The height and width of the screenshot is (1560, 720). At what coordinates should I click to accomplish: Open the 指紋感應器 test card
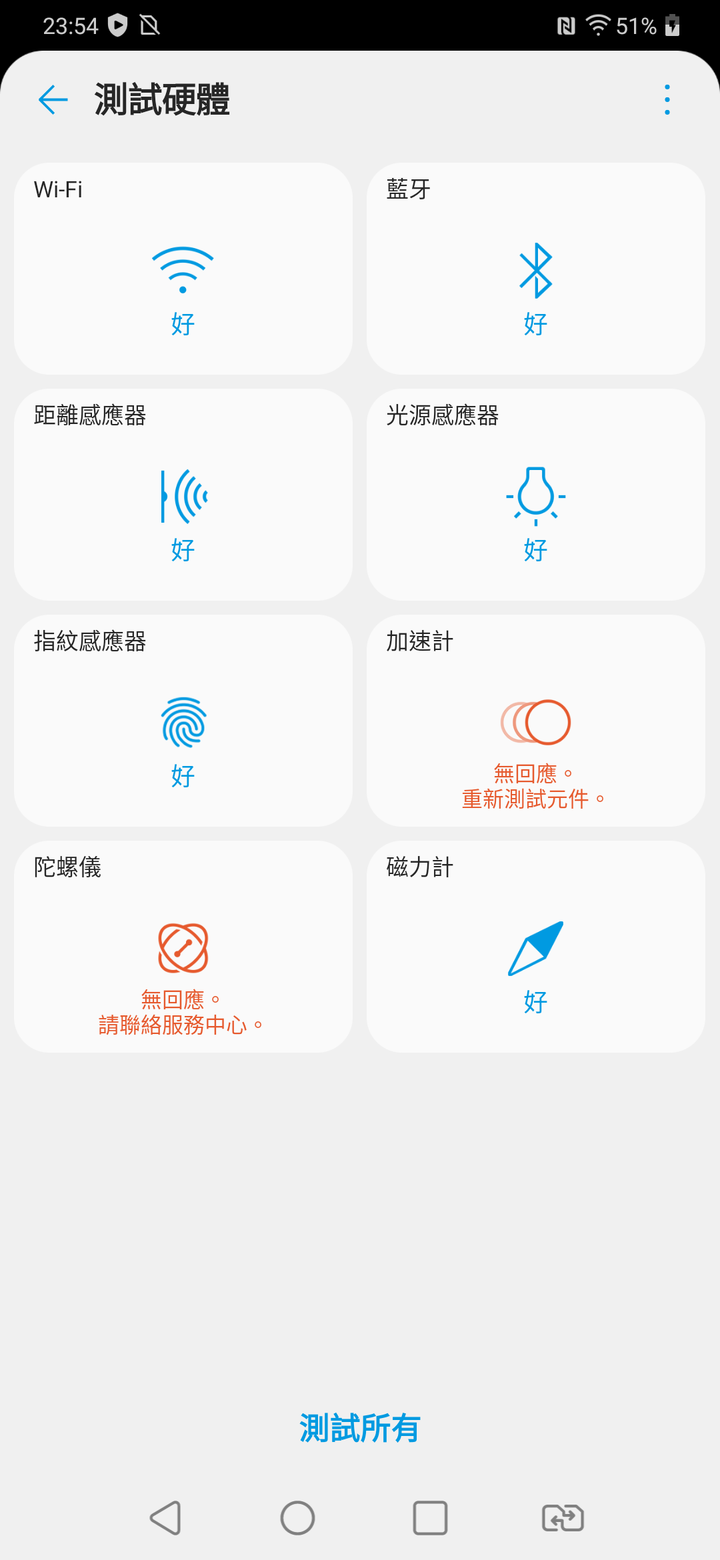(x=183, y=721)
